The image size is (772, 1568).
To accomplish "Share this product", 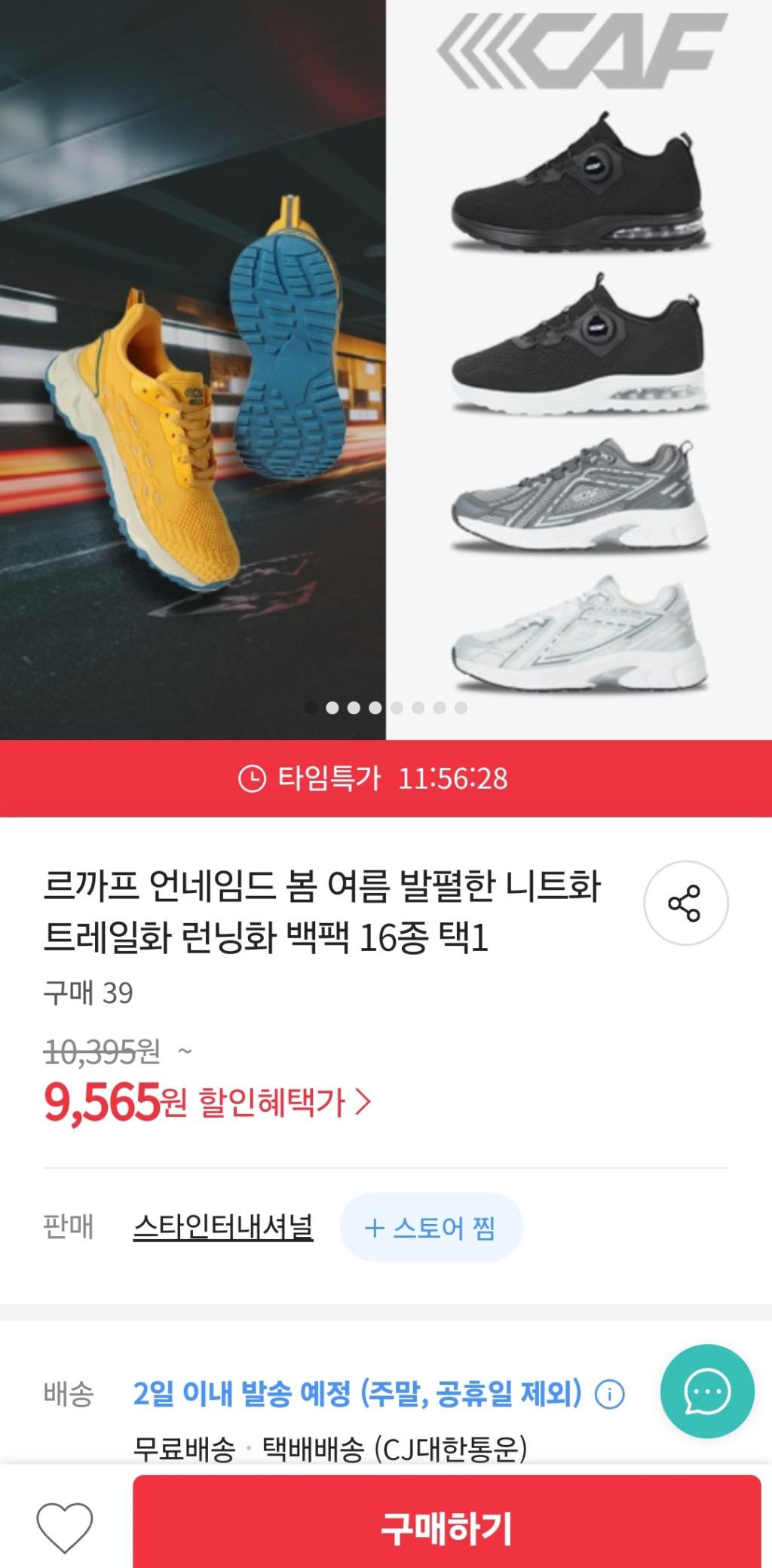I will point(685,903).
